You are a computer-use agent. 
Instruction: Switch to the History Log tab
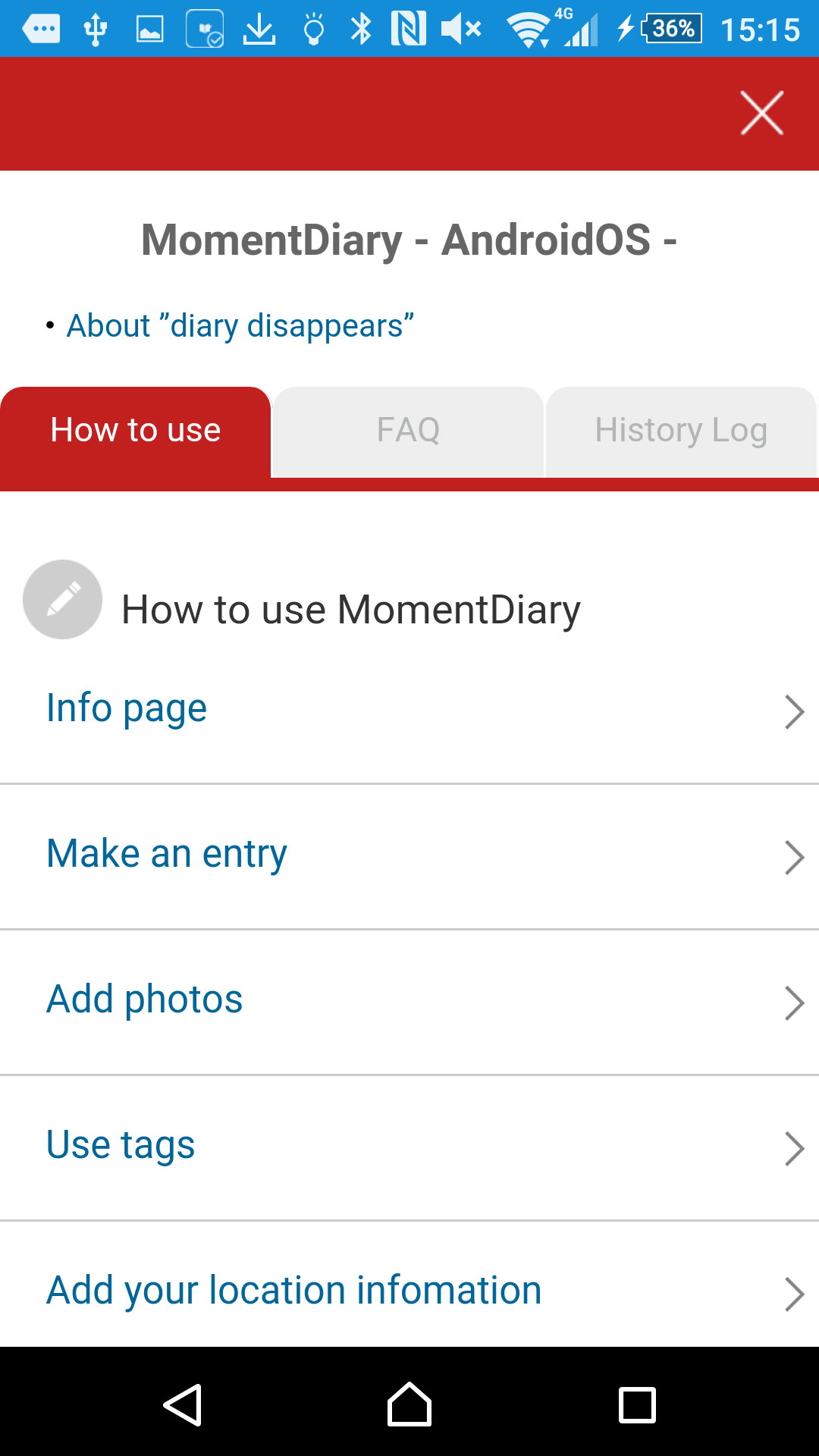[x=681, y=431]
